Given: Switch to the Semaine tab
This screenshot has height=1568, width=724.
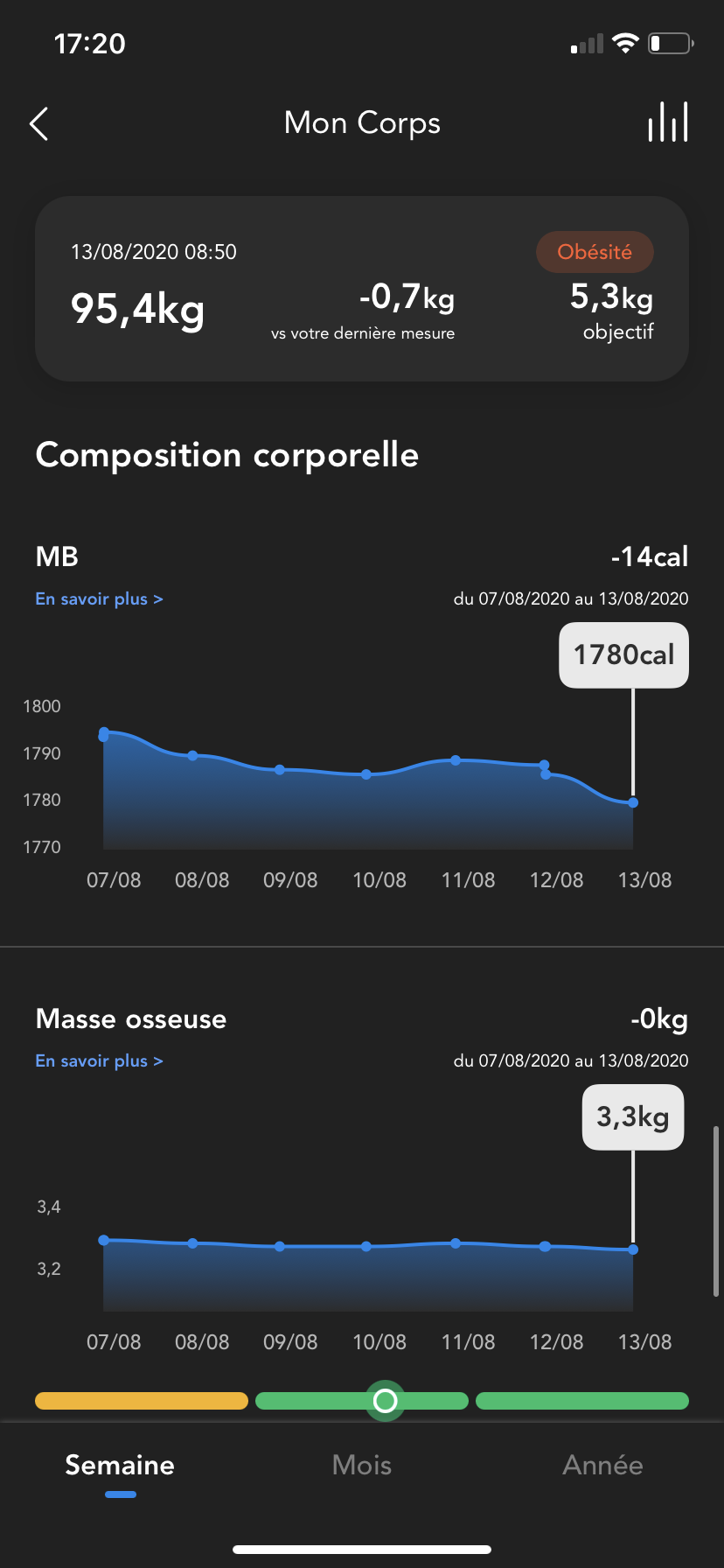Looking at the screenshot, I should click(x=120, y=1466).
